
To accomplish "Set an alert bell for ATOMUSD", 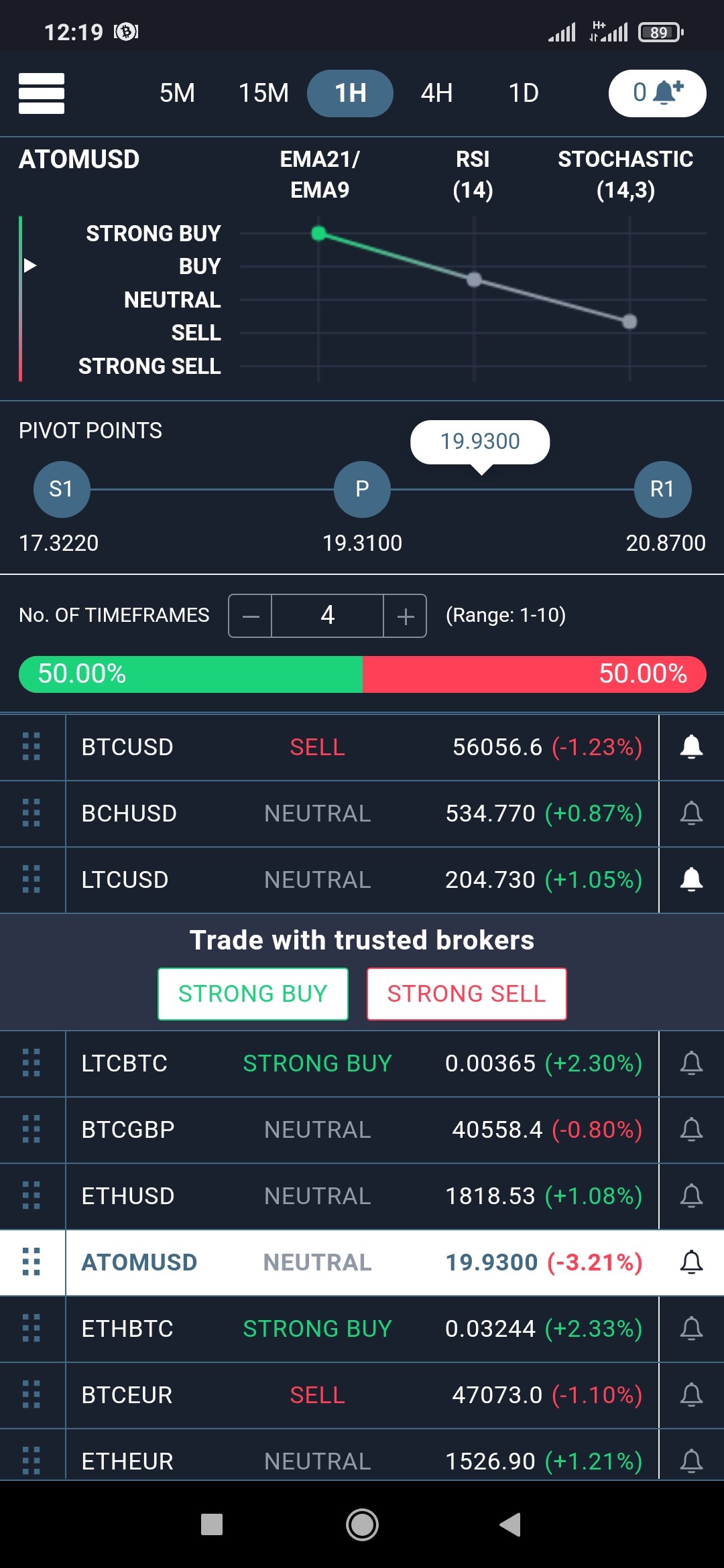I will (x=691, y=1262).
